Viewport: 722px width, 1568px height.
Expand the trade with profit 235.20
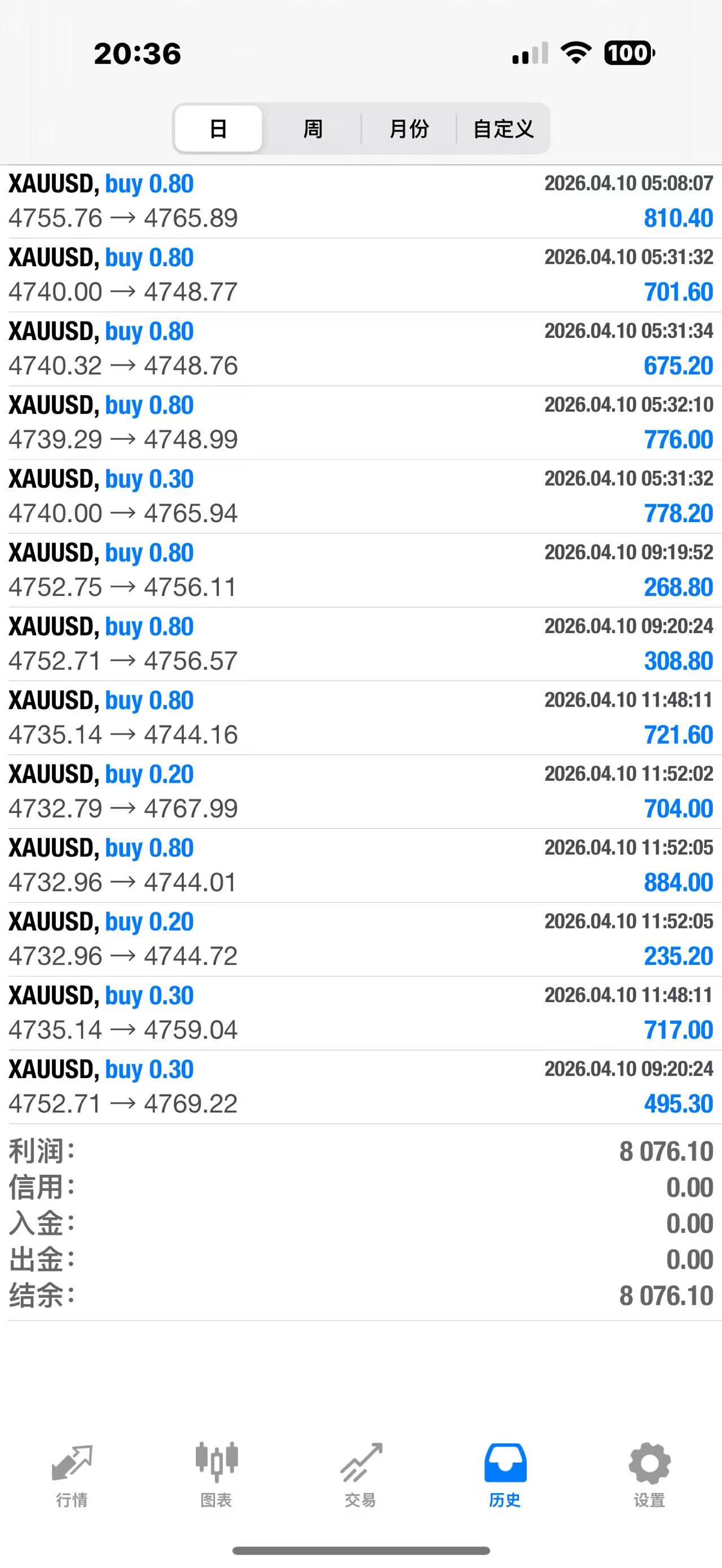tap(360, 939)
